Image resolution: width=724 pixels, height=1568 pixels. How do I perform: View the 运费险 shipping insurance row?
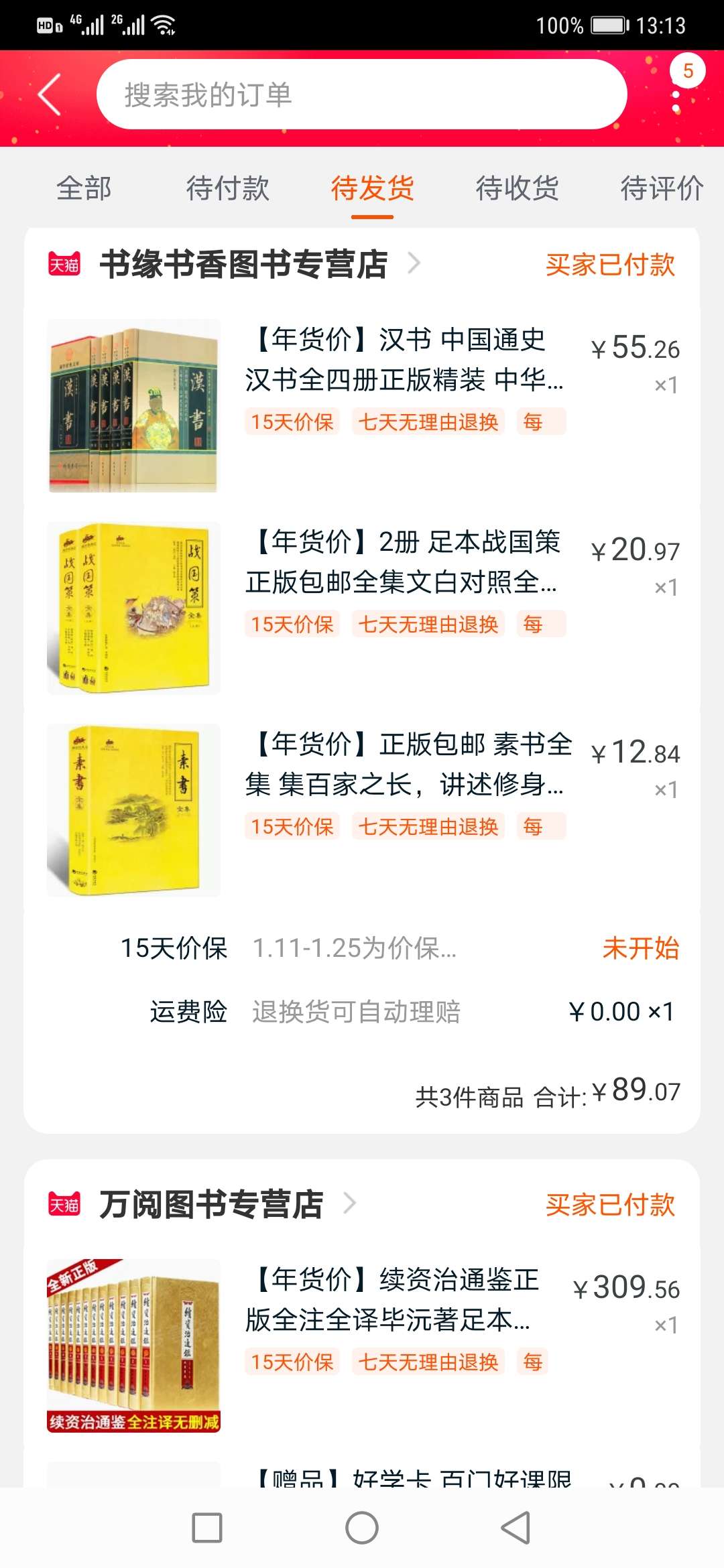412,1012
